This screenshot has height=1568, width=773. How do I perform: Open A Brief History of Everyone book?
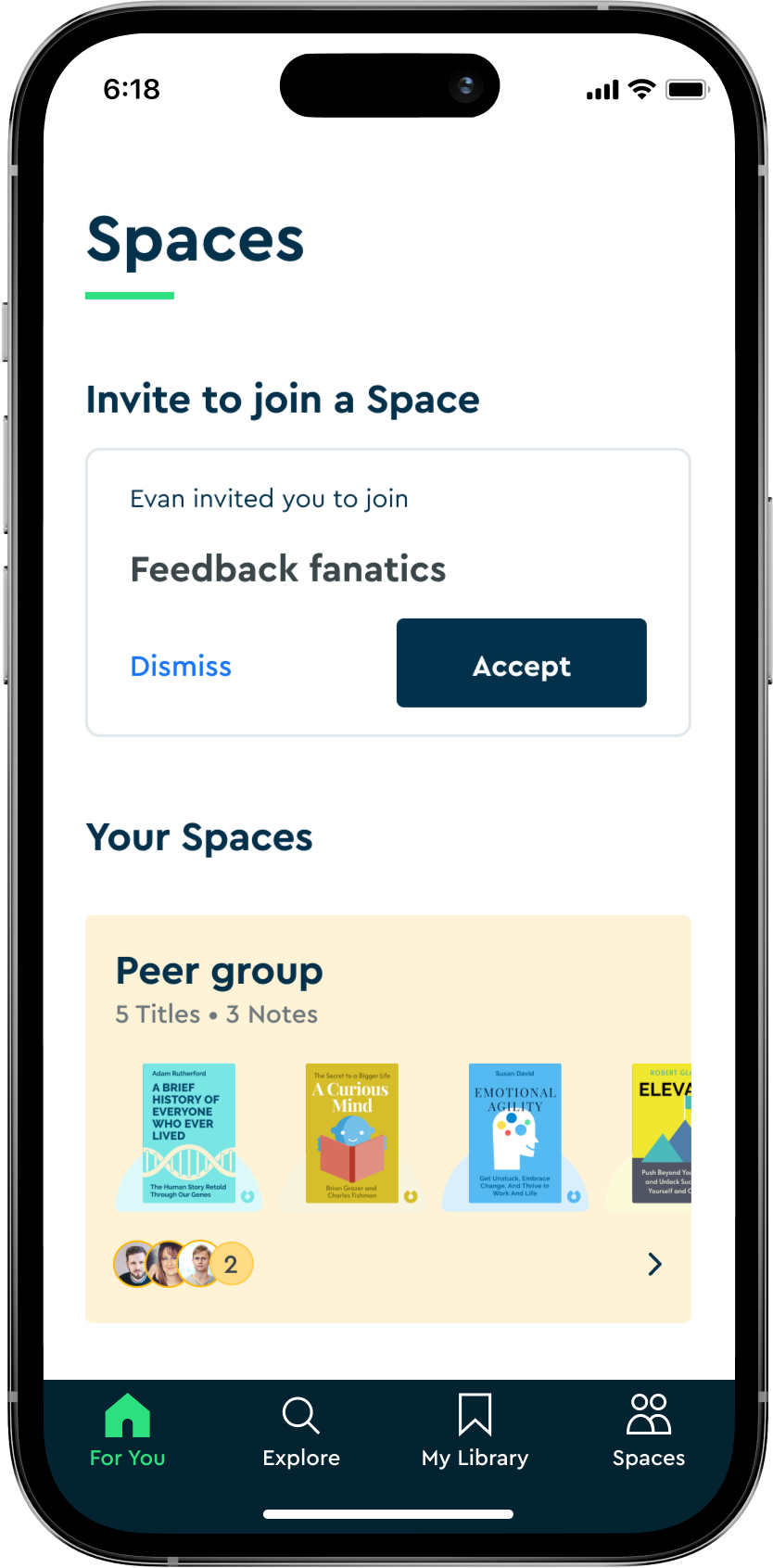point(189,1133)
